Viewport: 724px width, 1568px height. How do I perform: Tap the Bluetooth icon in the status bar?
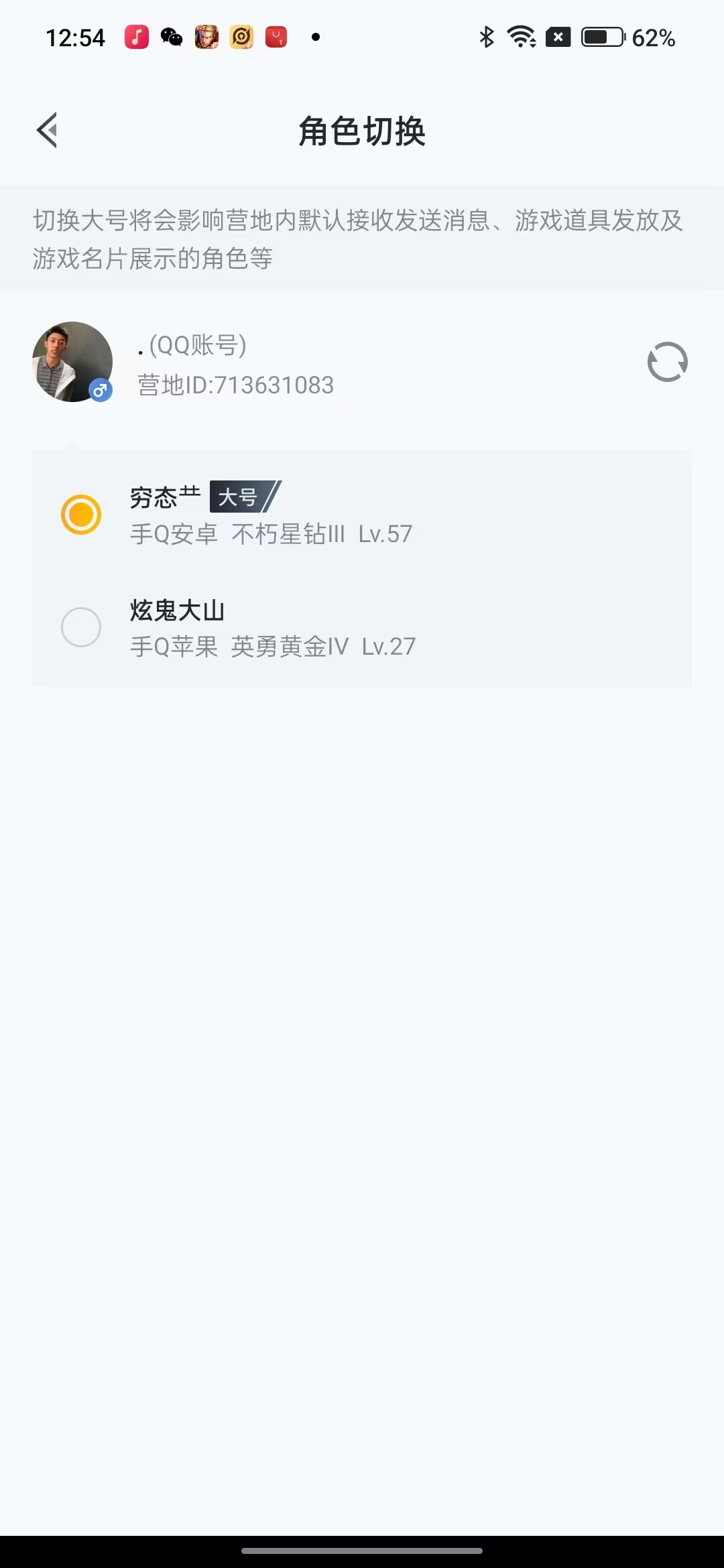[485, 38]
